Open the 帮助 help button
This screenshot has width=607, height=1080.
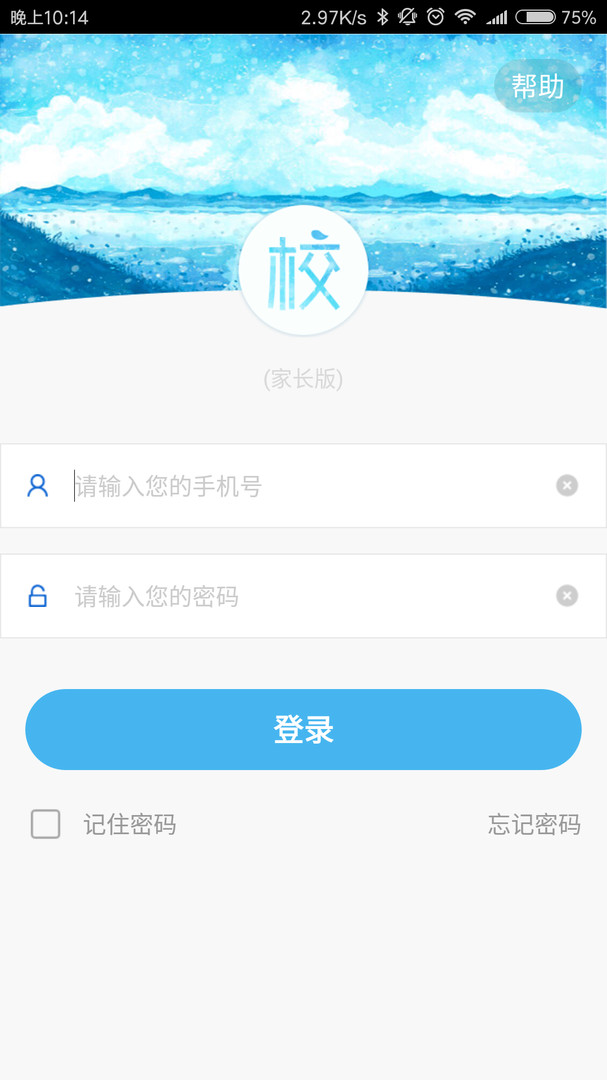coord(538,86)
